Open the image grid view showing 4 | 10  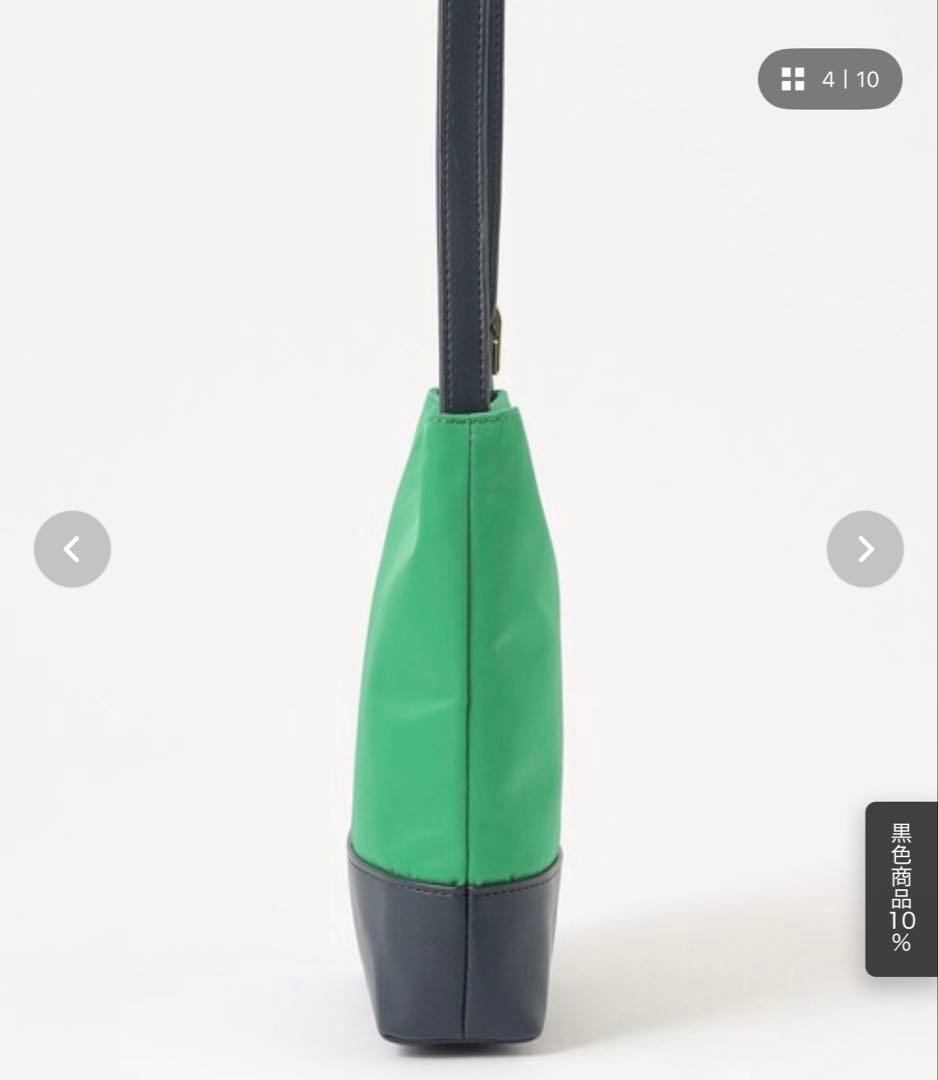[x=830, y=79]
